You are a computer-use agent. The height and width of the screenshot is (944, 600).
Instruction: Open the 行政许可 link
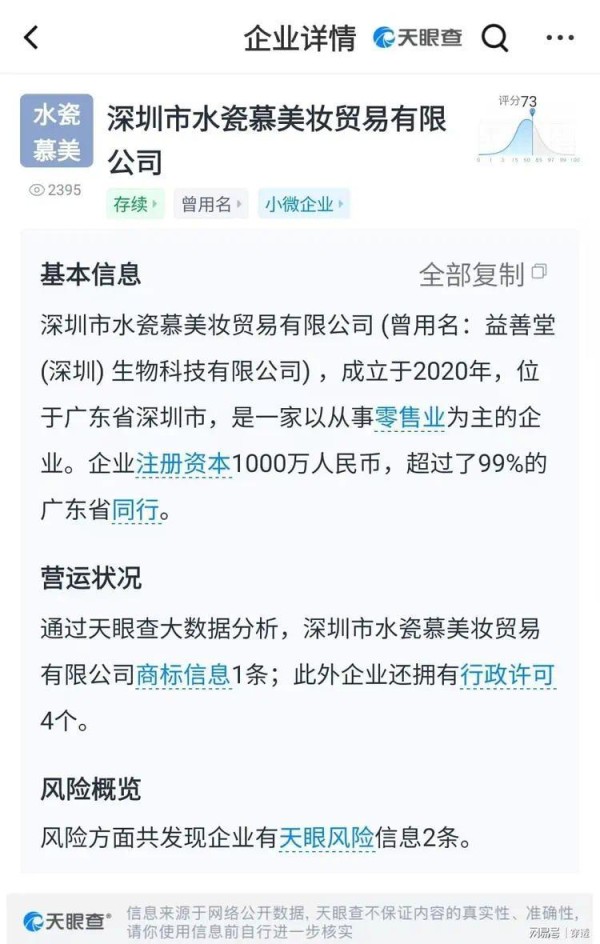pos(507,674)
